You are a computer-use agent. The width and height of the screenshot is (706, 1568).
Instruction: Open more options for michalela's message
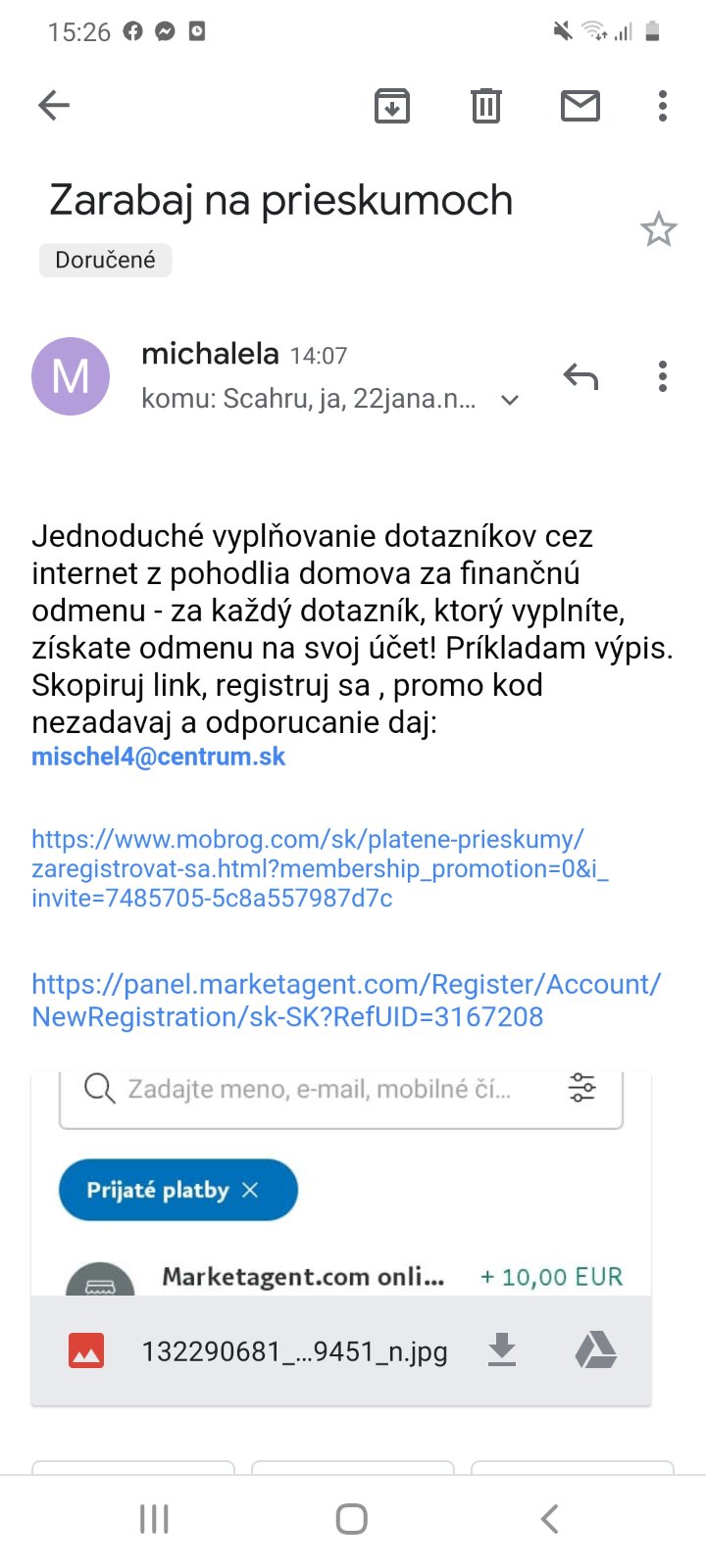(663, 376)
